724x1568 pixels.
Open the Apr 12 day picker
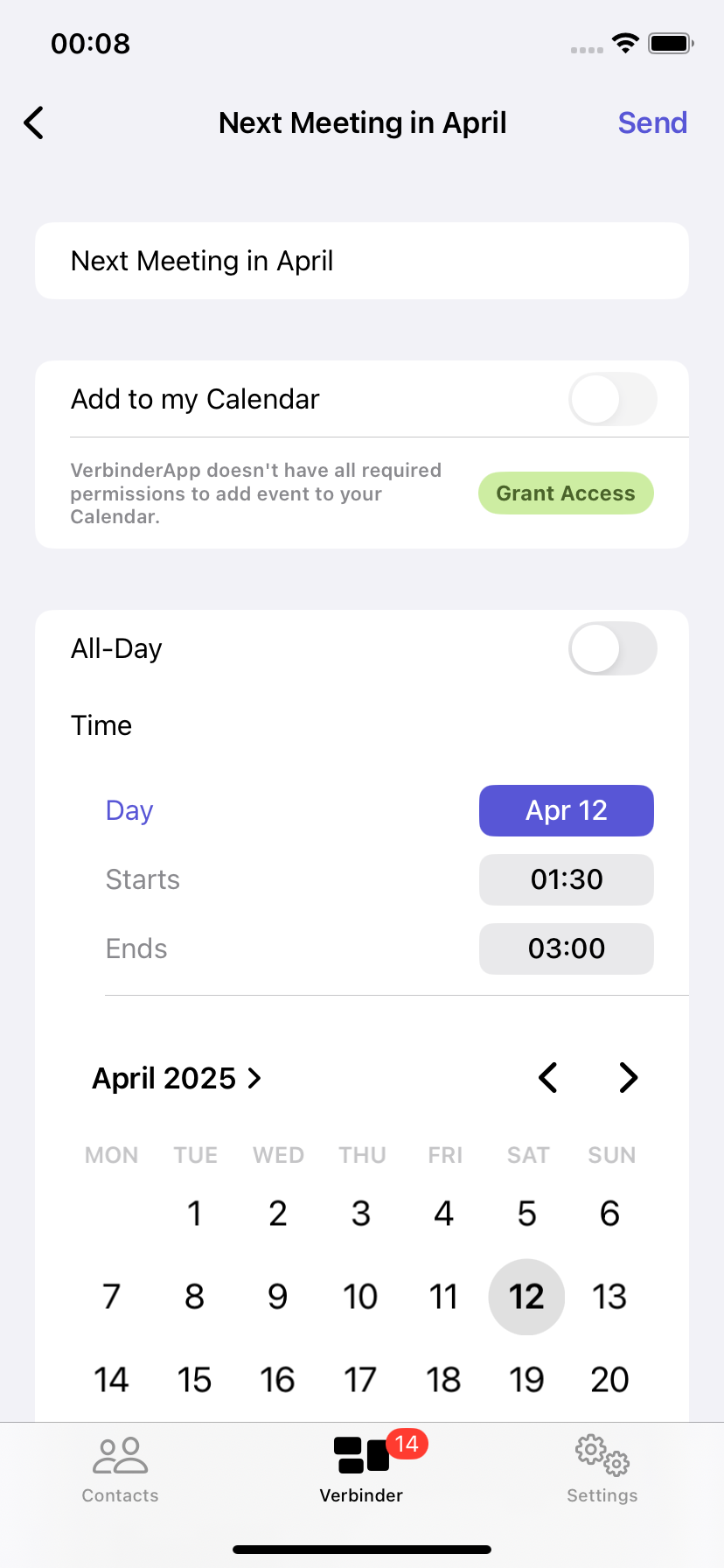567,810
